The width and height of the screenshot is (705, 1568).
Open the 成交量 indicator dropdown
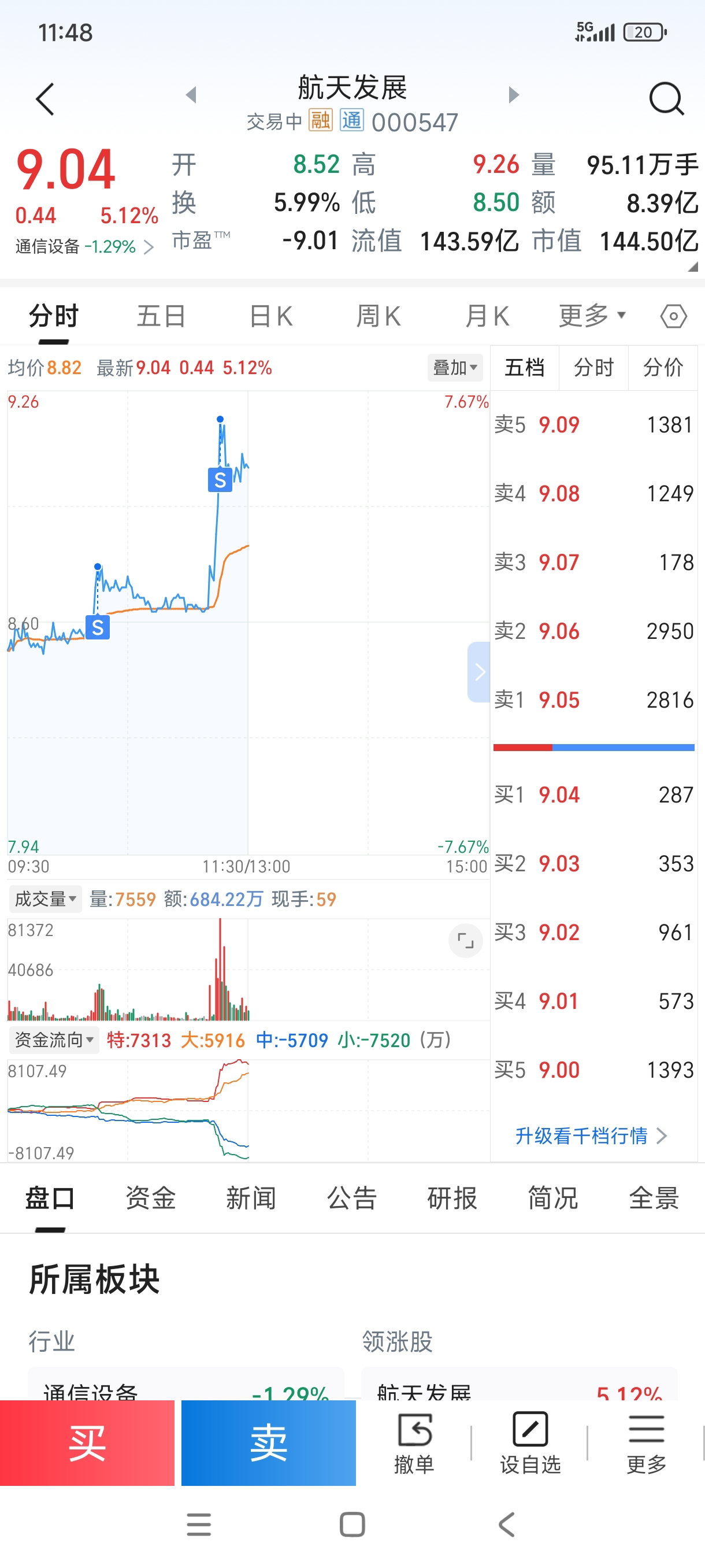(x=46, y=899)
